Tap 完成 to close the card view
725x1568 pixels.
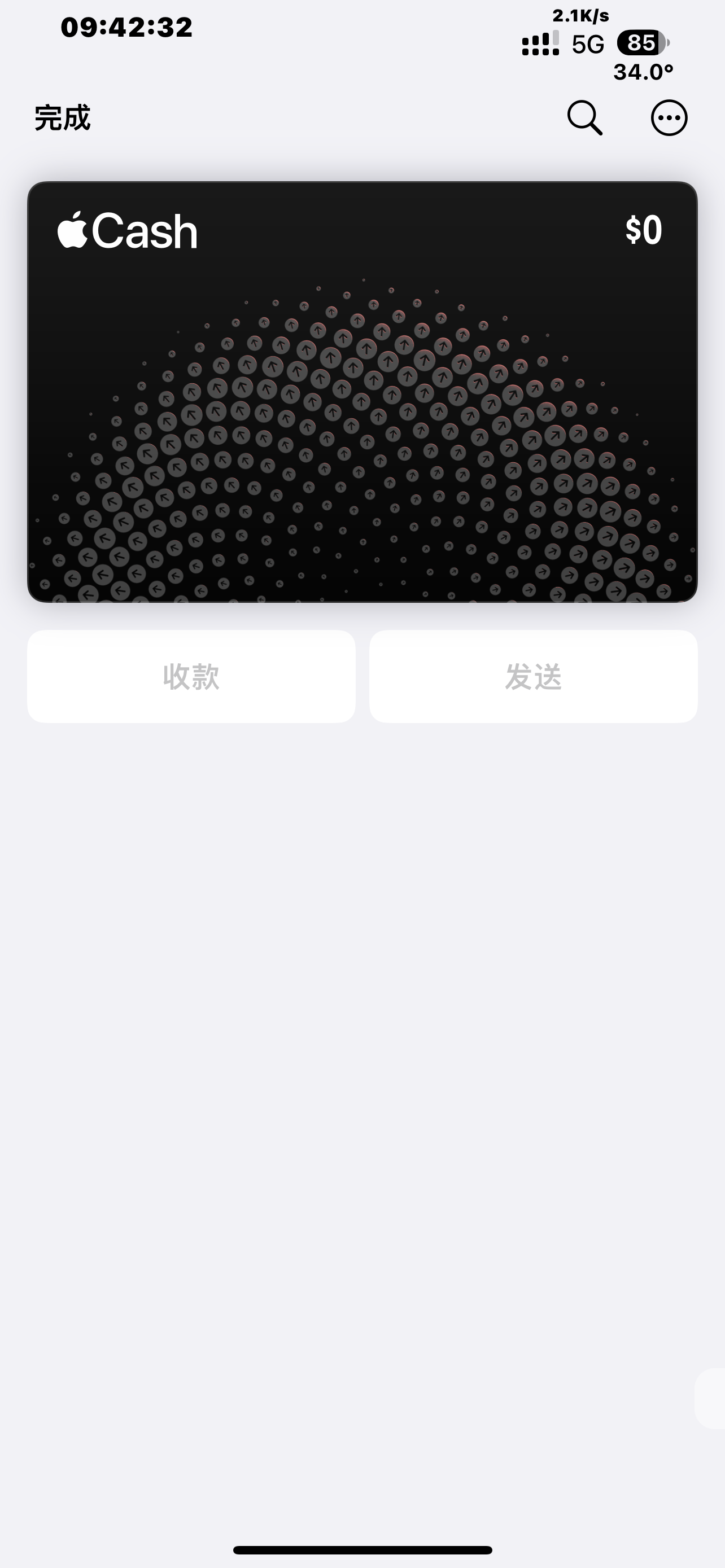pos(62,118)
